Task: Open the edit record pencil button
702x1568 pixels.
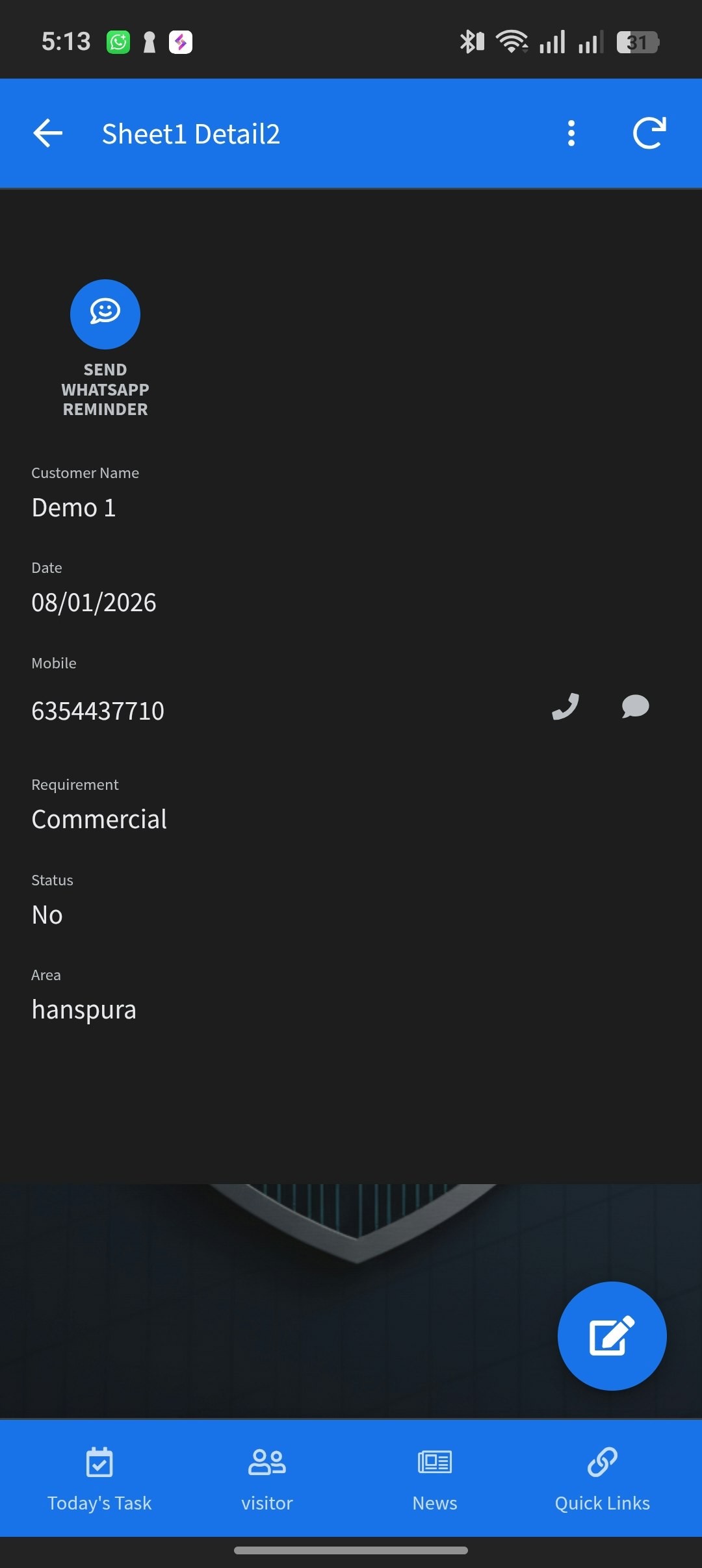Action: [611, 1335]
